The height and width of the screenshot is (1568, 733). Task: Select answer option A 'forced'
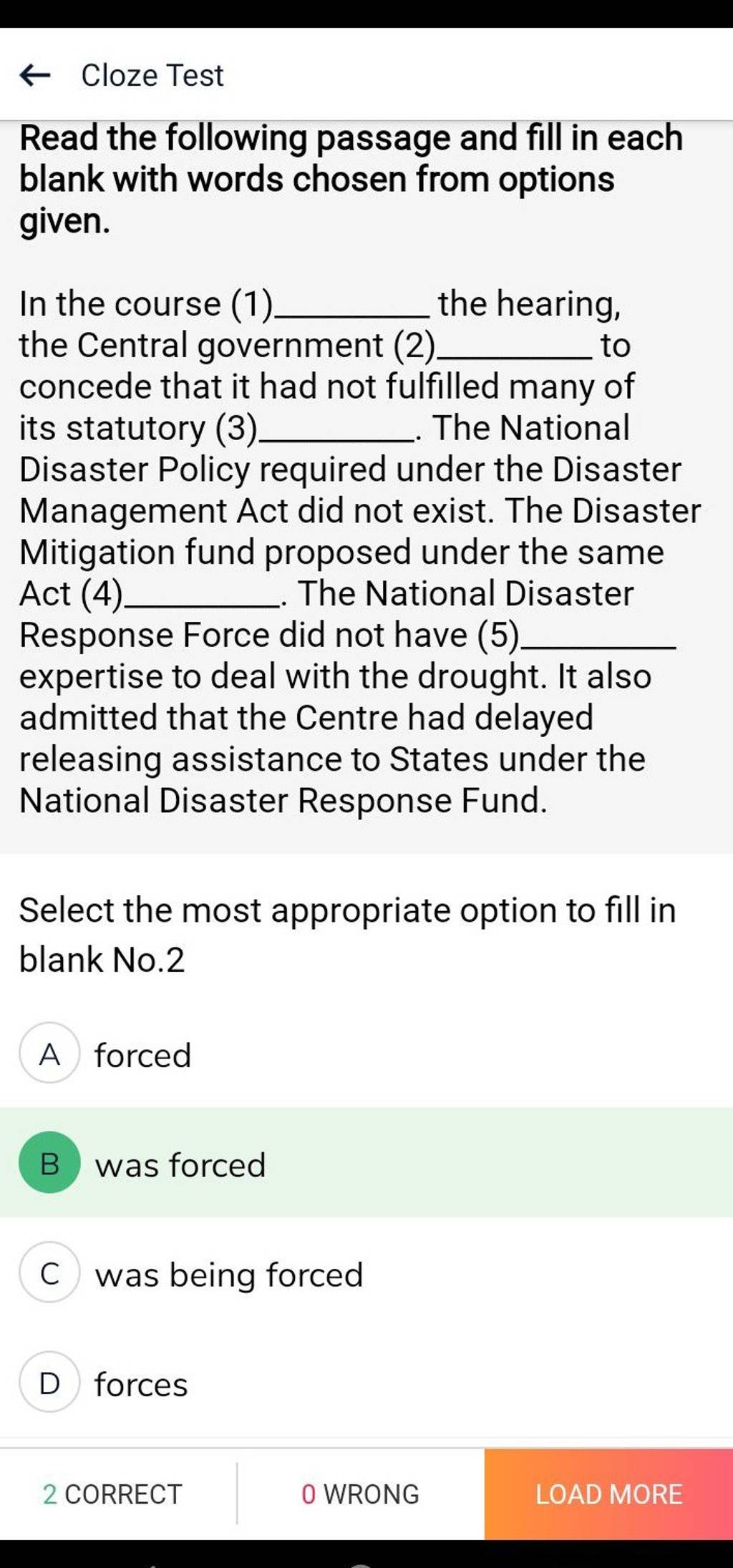pyautogui.click(x=141, y=1055)
